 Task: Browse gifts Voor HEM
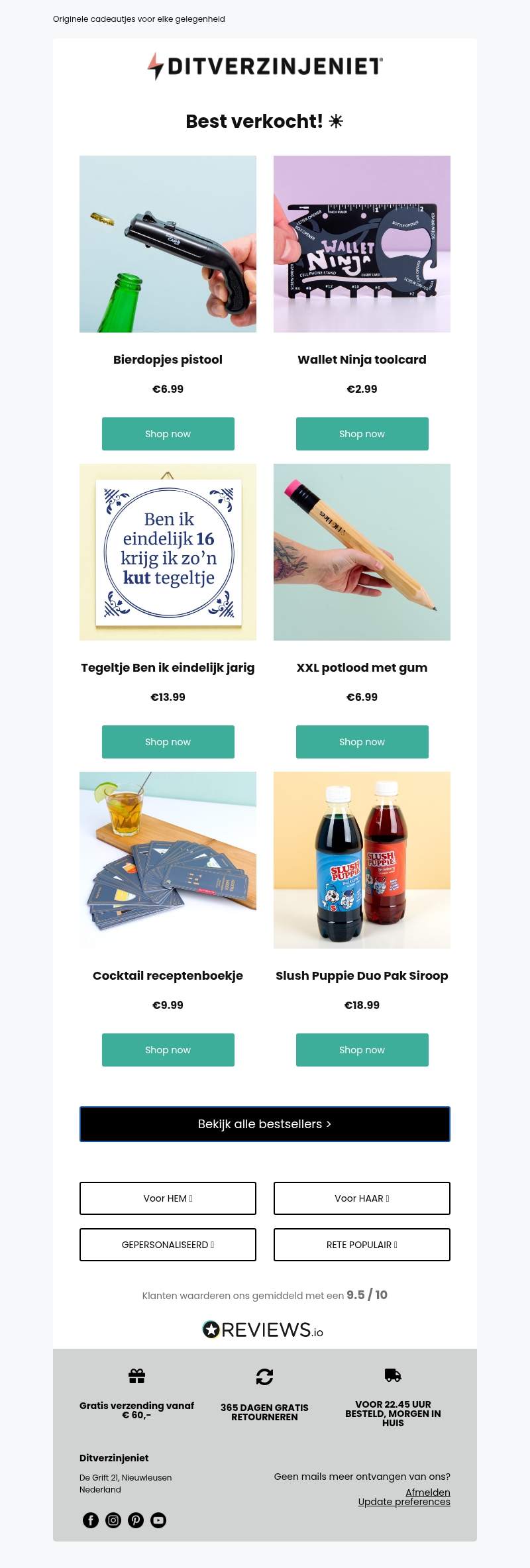pyautogui.click(x=168, y=1198)
